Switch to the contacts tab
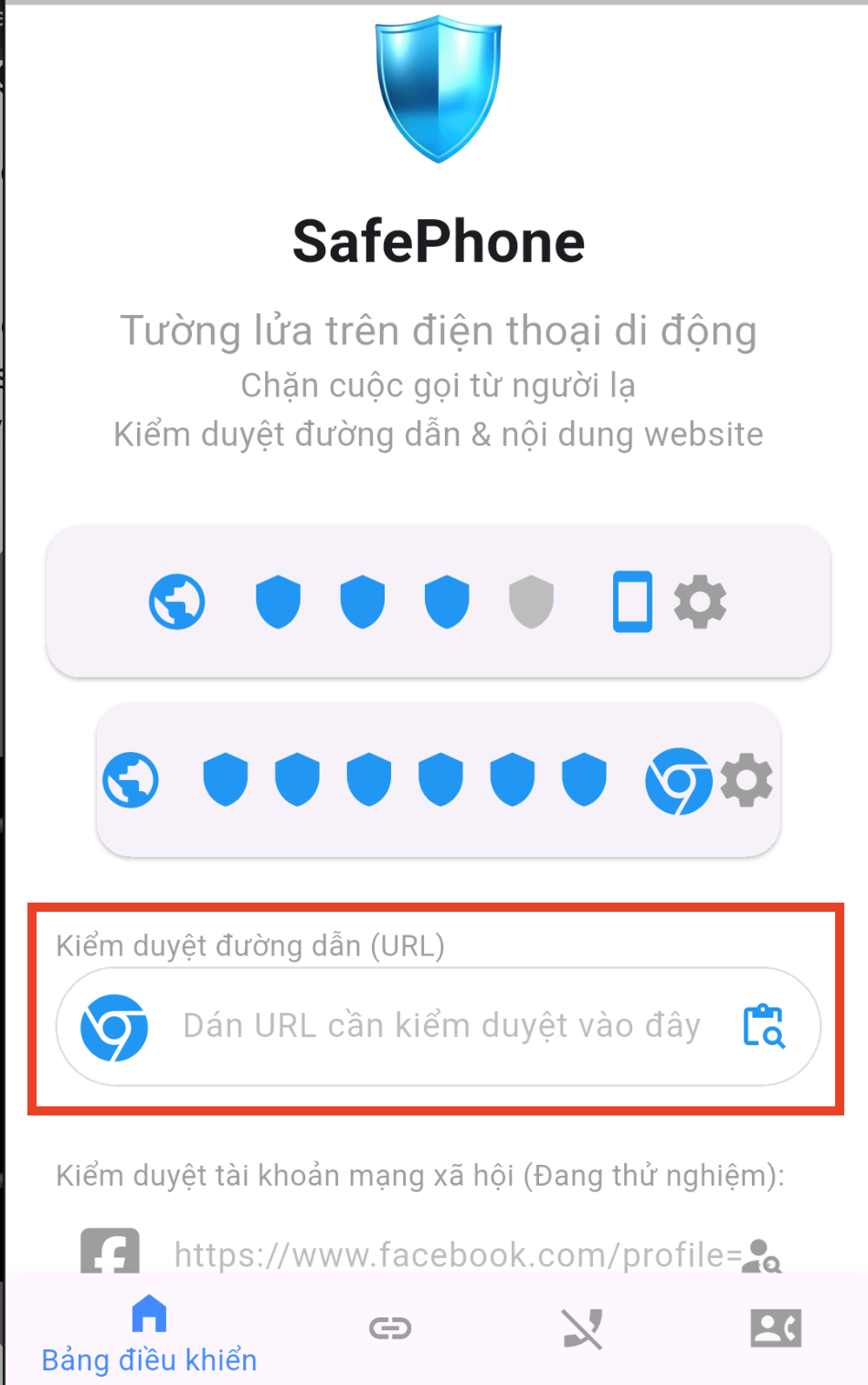 [x=776, y=1328]
